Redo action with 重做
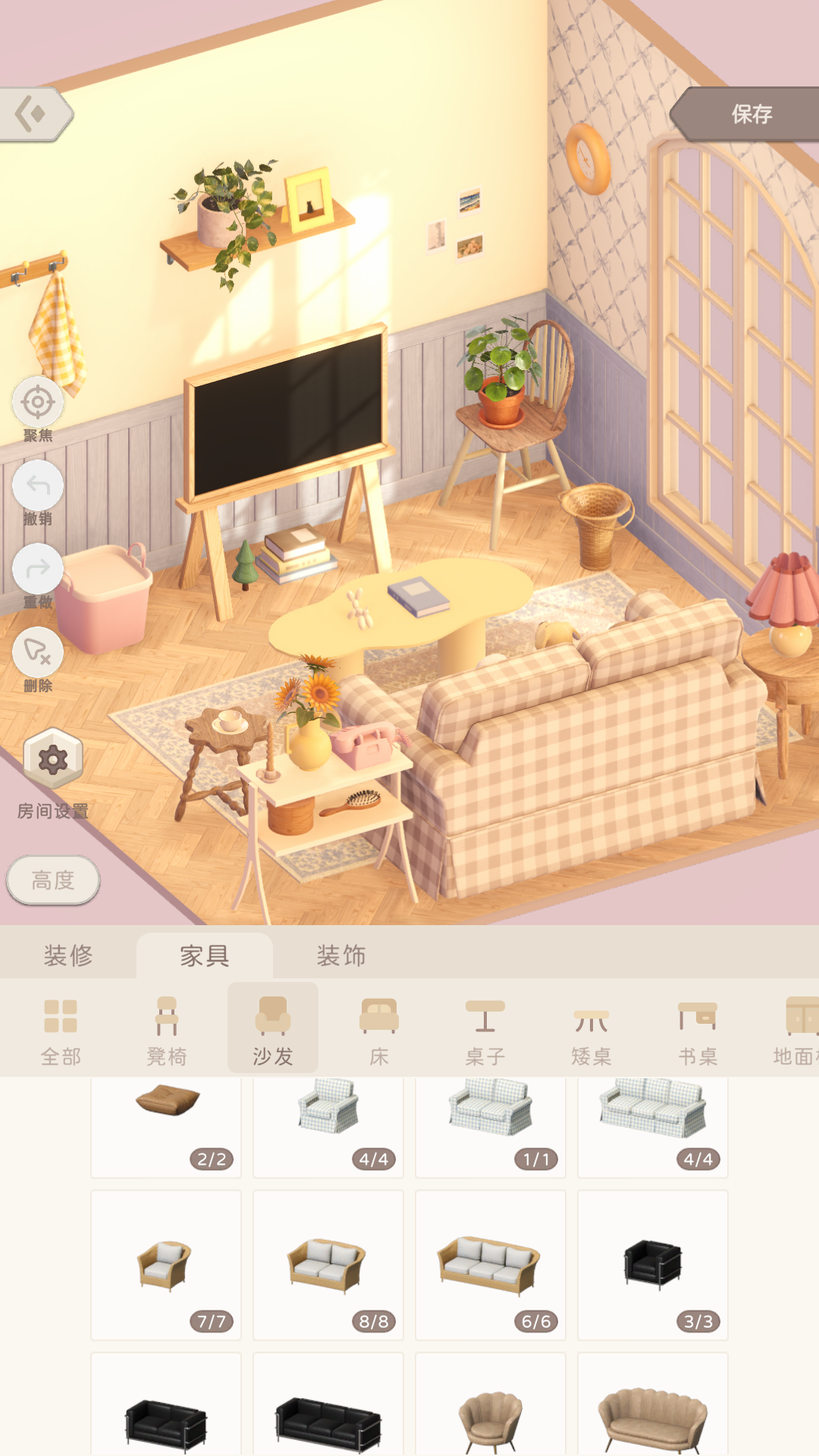 click(38, 570)
